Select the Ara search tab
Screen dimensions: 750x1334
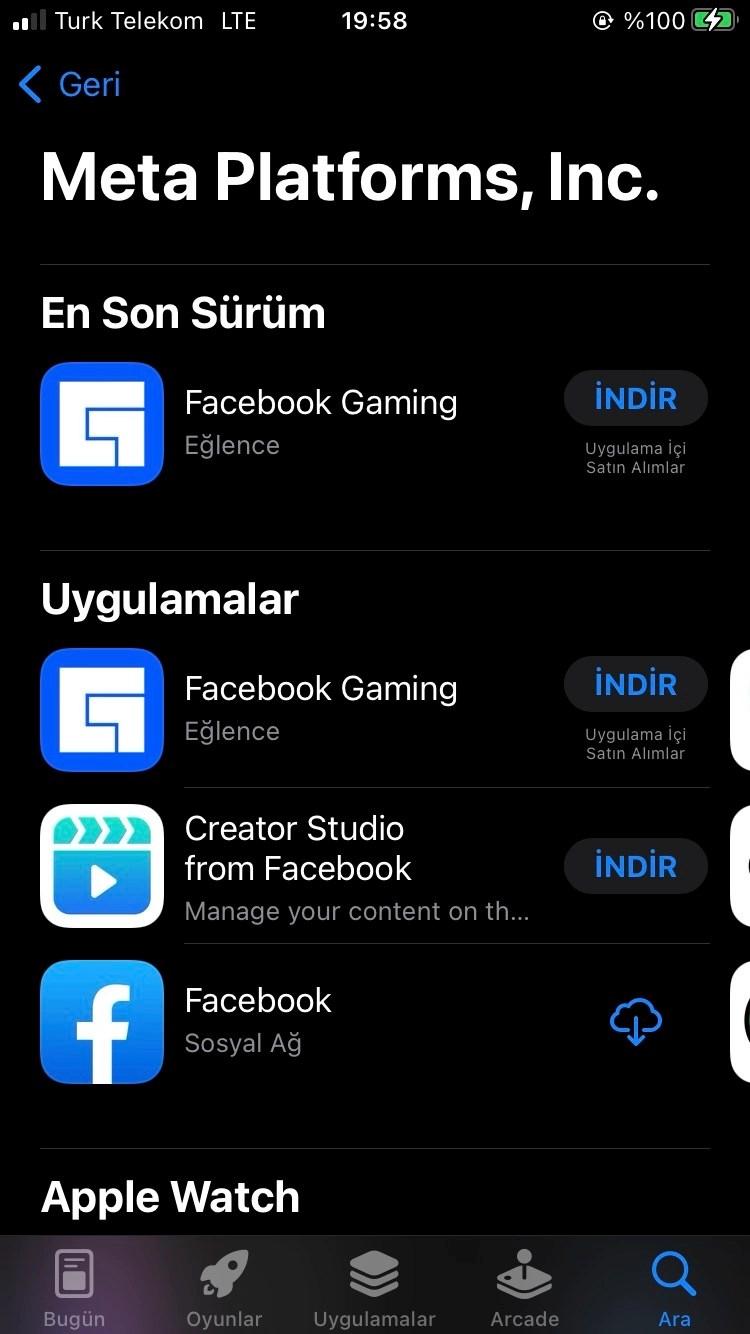pos(674,1288)
